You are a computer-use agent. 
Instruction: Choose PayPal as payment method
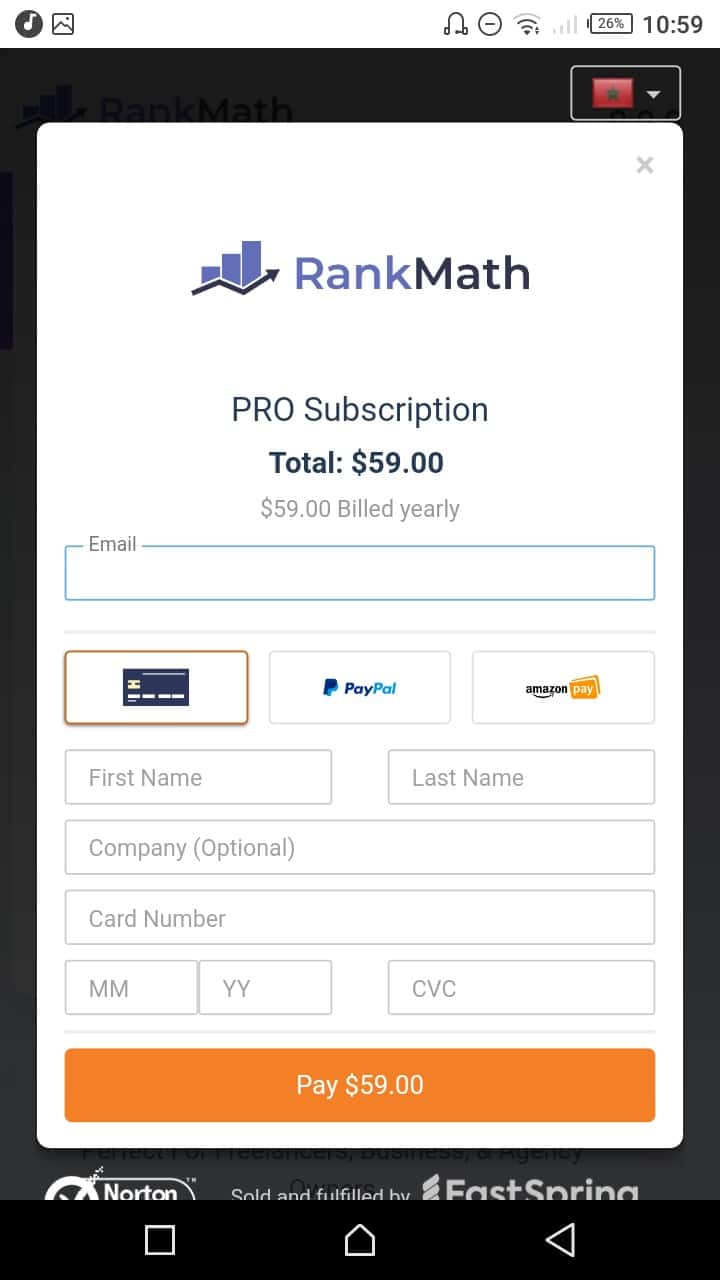click(360, 688)
